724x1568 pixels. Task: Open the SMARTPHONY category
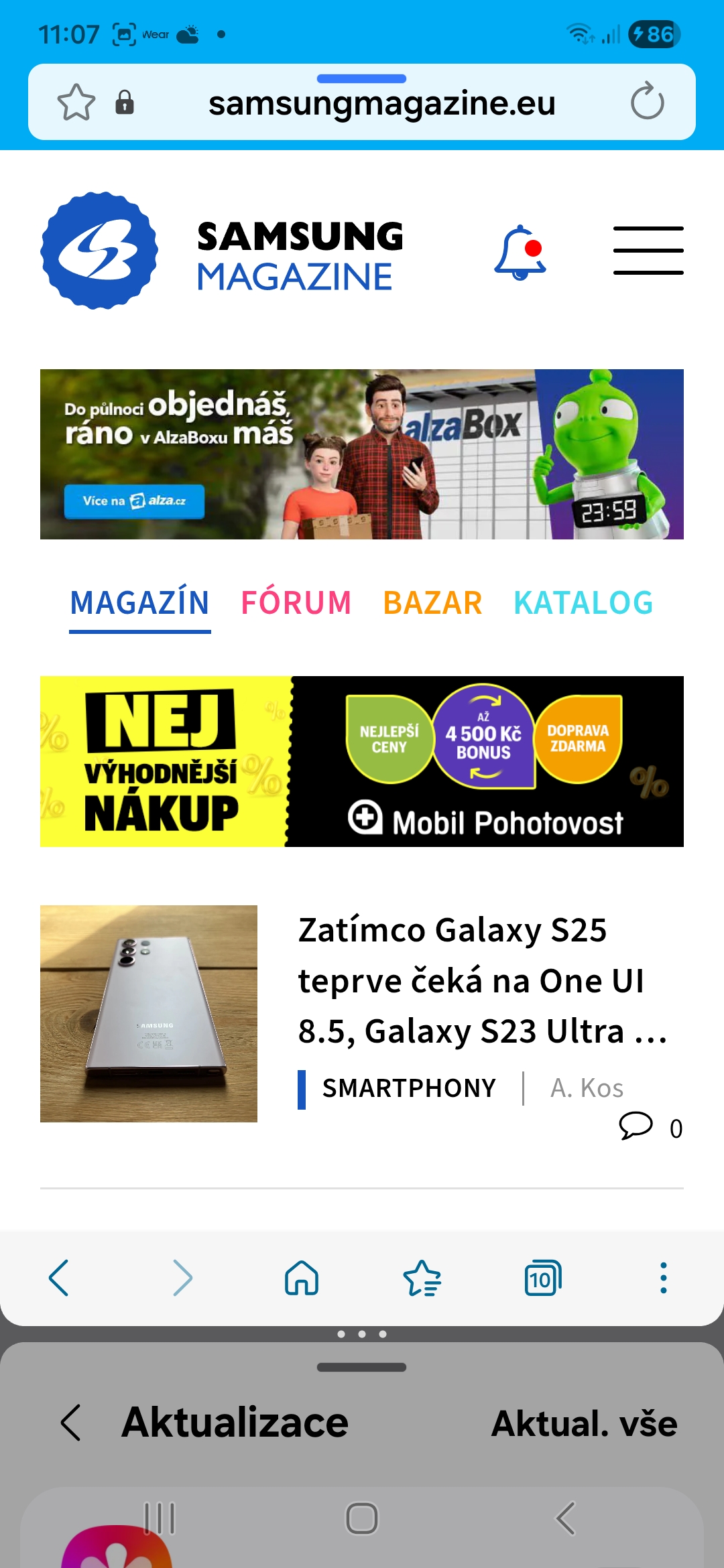coord(409,1088)
